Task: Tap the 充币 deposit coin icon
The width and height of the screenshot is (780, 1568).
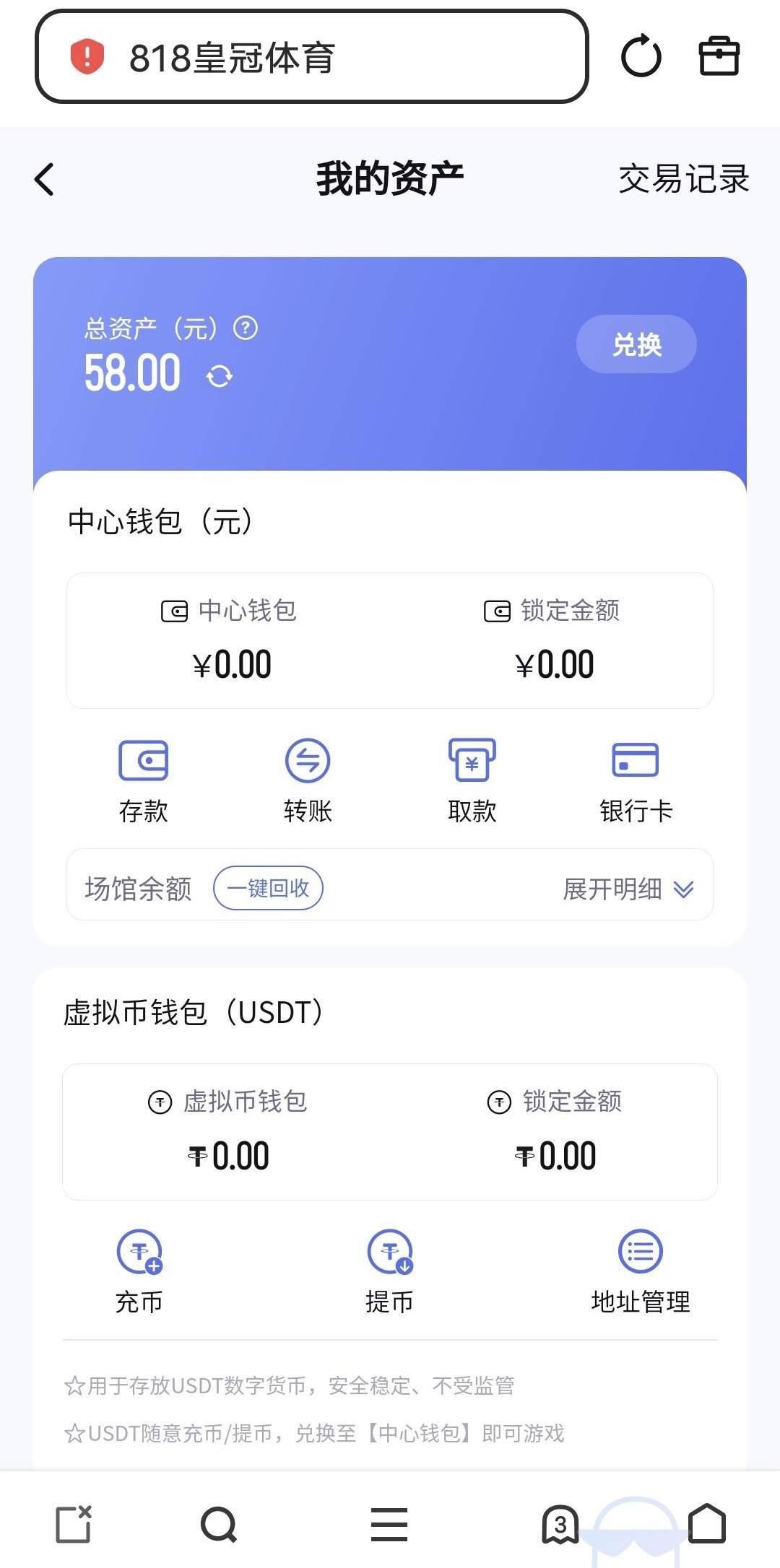Action: [139, 1252]
